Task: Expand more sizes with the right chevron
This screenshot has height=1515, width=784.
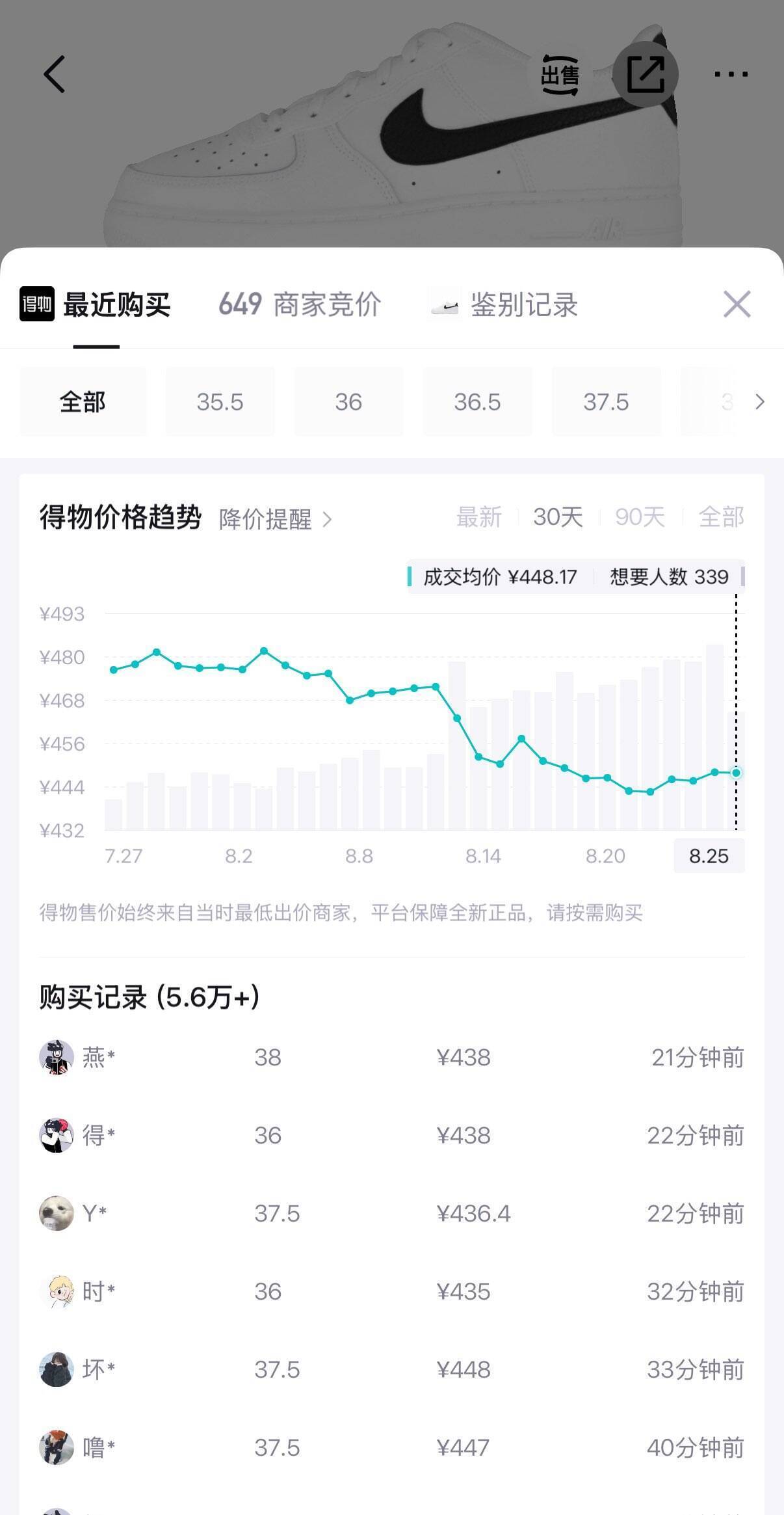Action: [759, 402]
